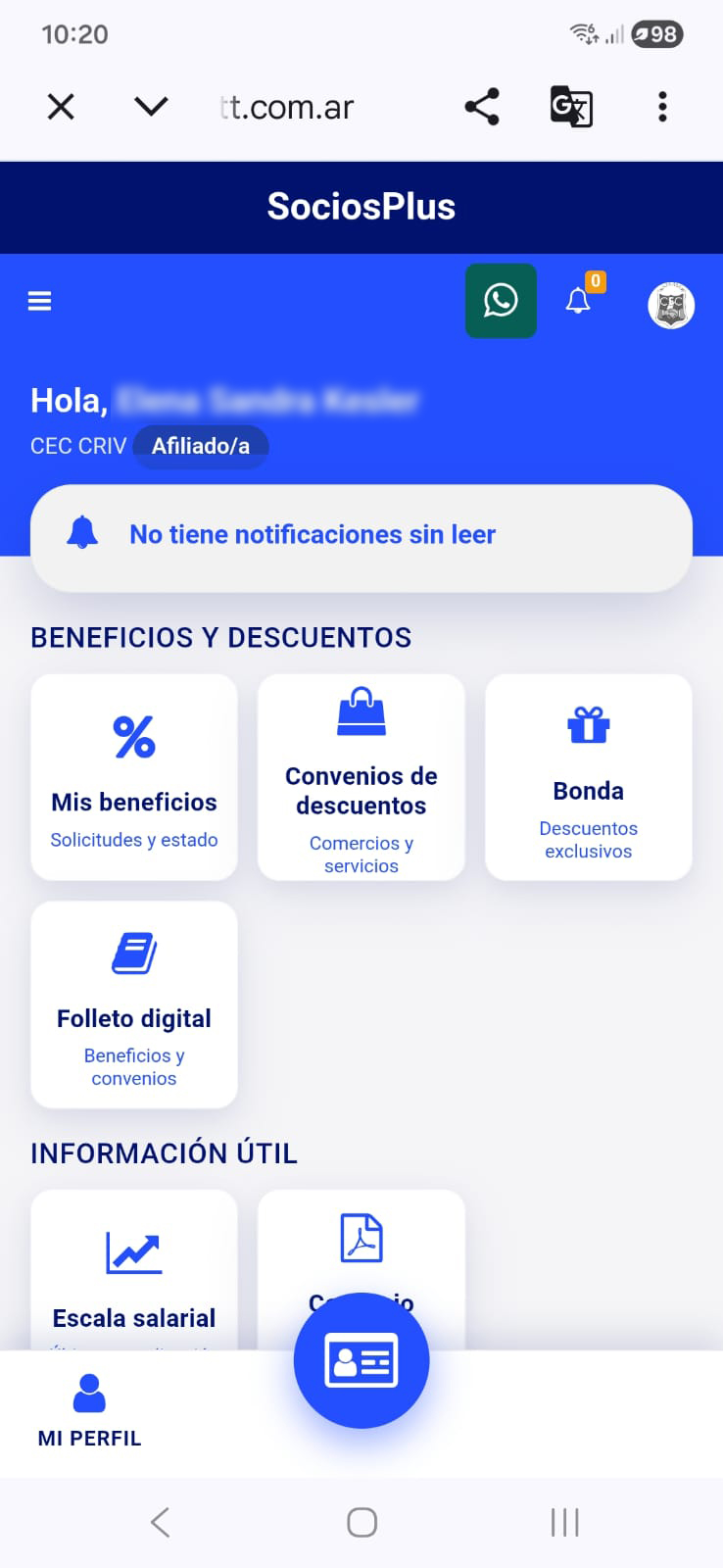
Task: Expand the browser dropdown chevron
Action: [x=151, y=107]
